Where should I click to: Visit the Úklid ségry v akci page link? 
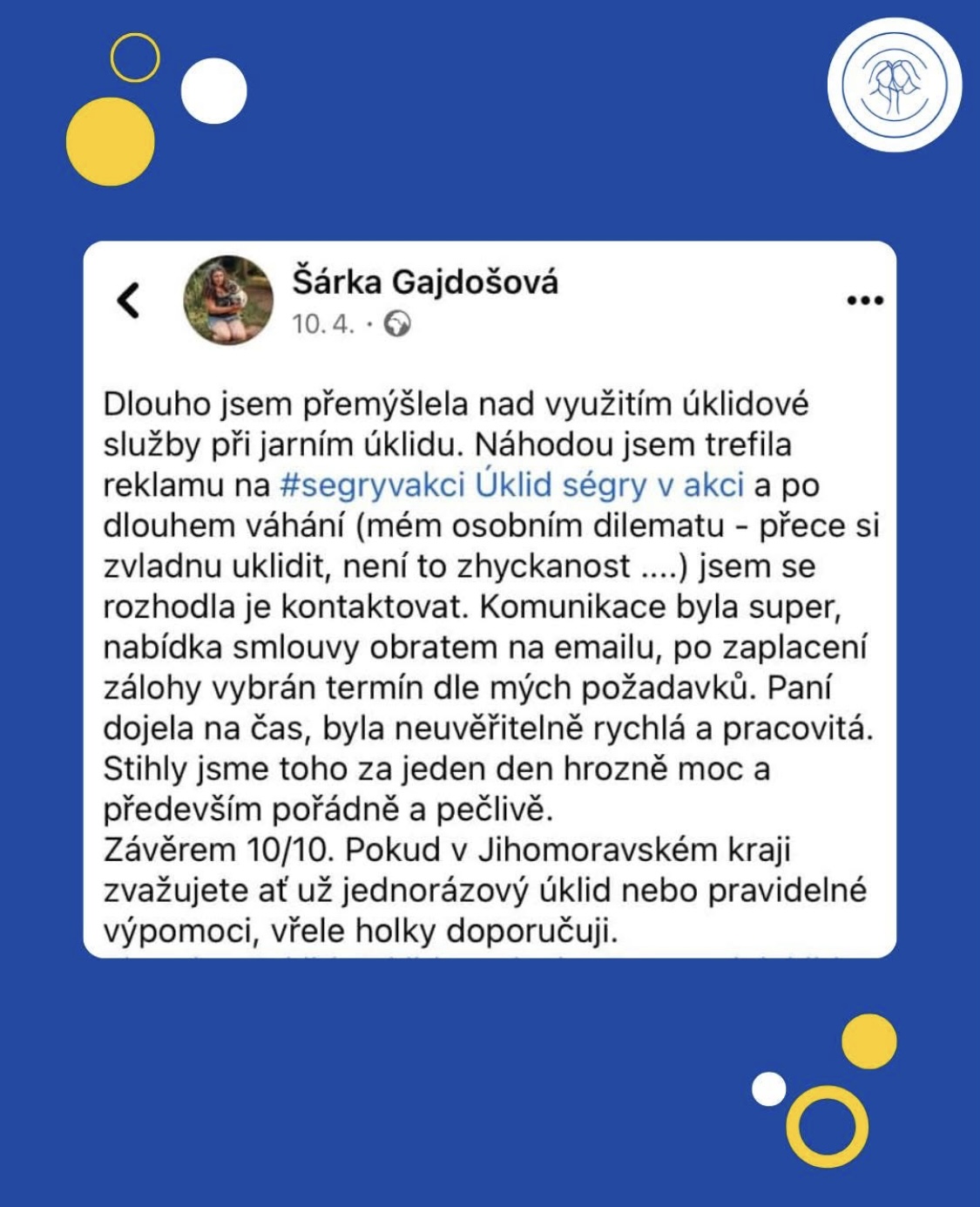pos(606,487)
